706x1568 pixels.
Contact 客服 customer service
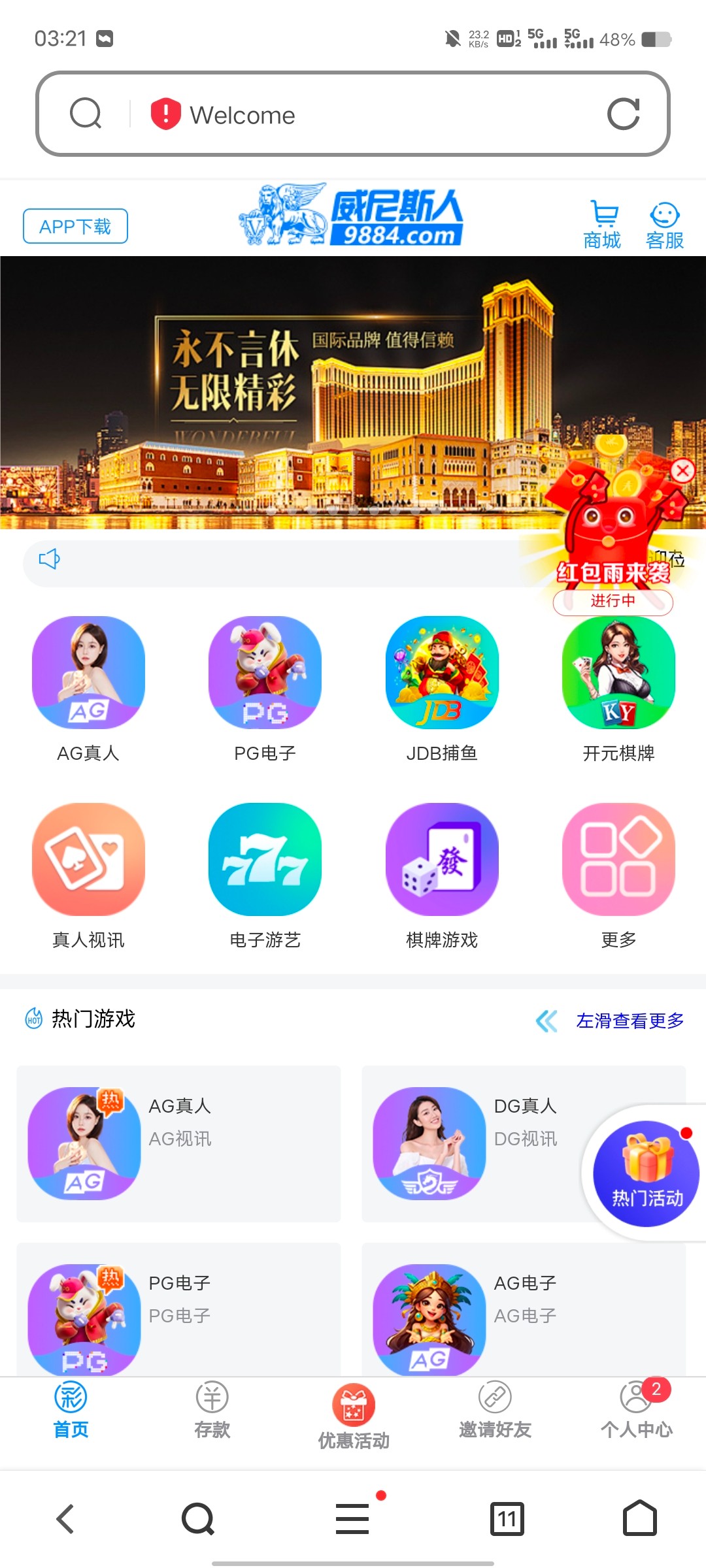[x=664, y=225]
